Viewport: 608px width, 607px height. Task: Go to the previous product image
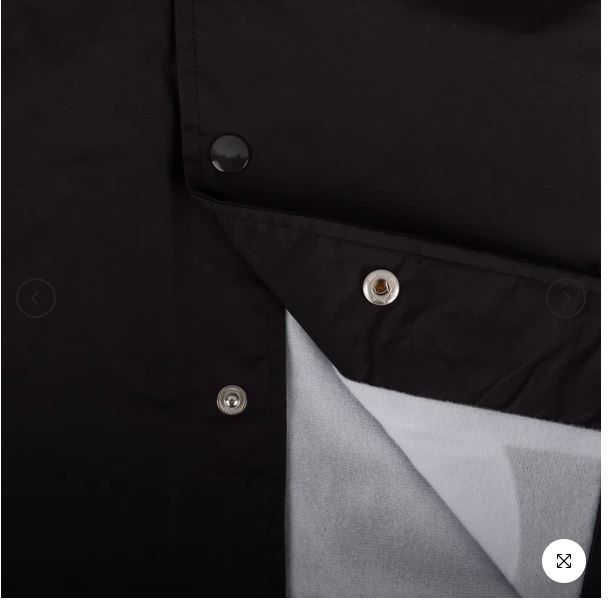point(36,298)
